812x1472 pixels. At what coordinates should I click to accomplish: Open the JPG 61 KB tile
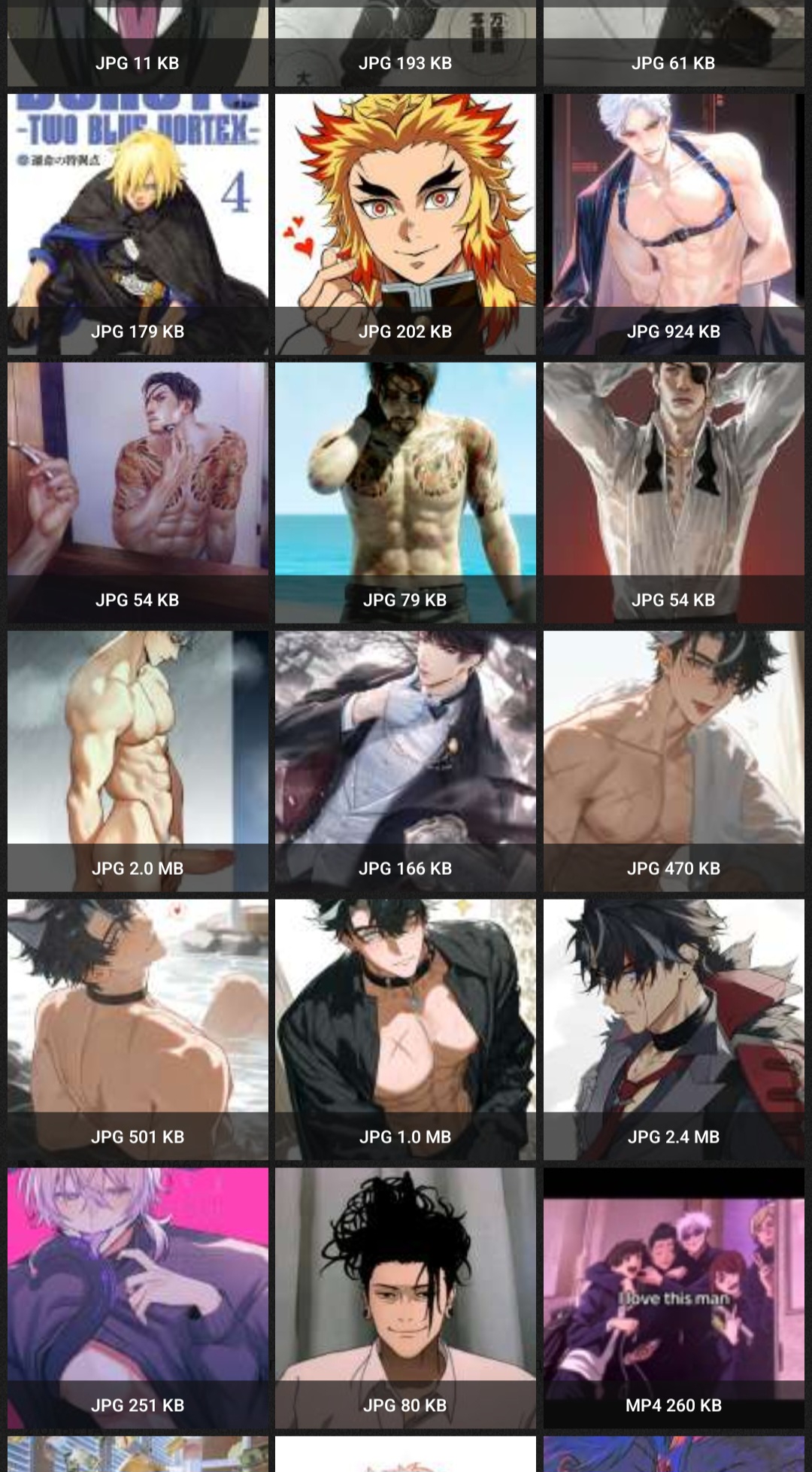click(x=674, y=43)
